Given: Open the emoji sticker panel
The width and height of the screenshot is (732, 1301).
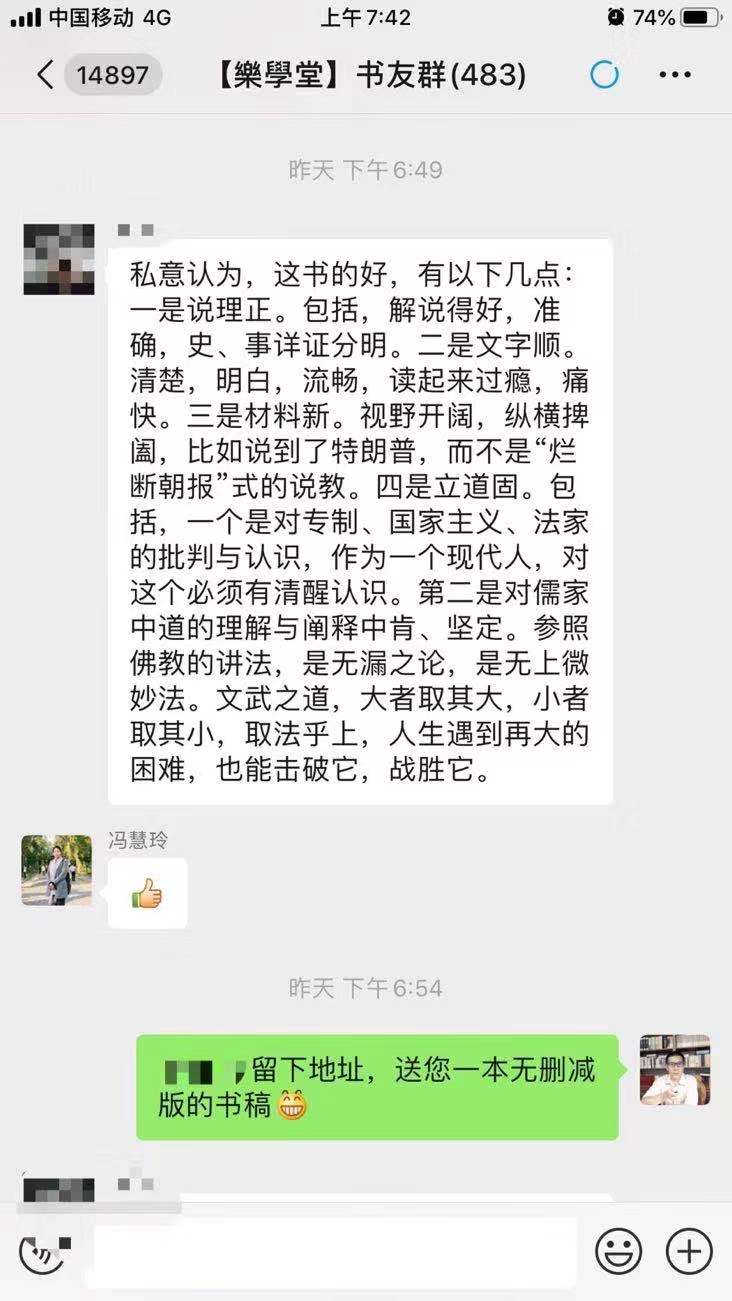Looking at the screenshot, I should pyautogui.click(x=618, y=1251).
